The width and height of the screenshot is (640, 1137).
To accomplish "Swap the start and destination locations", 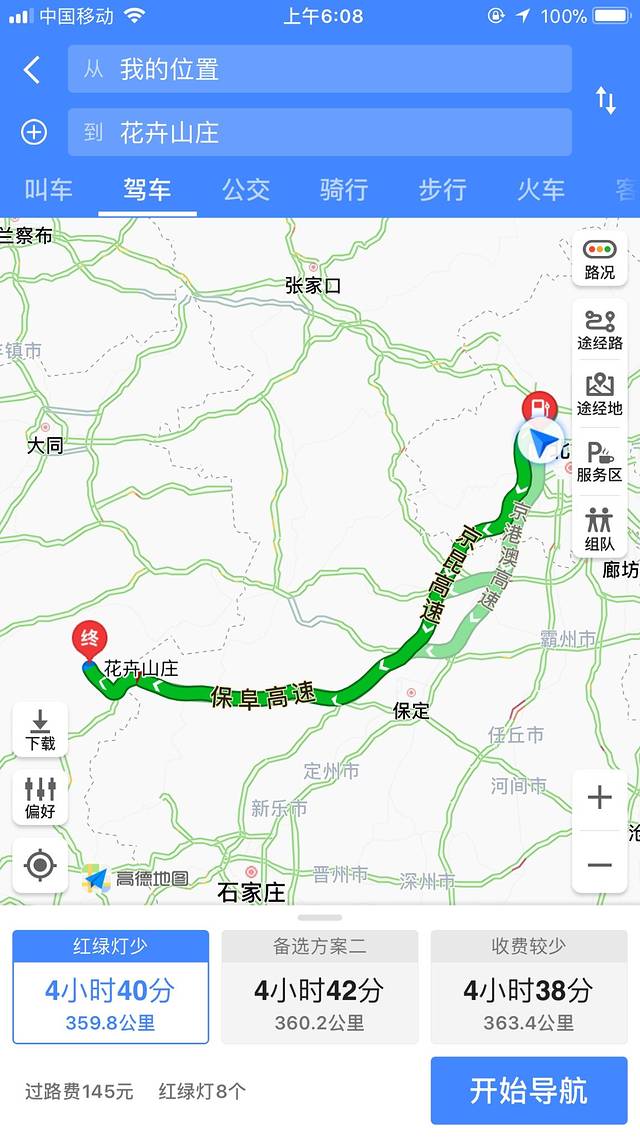I will coord(606,100).
